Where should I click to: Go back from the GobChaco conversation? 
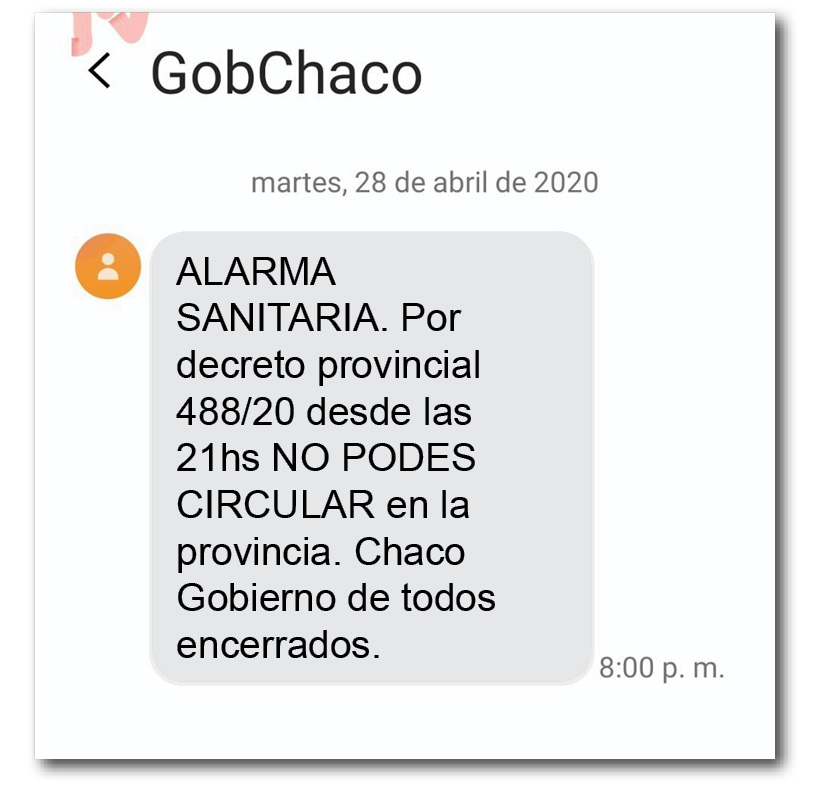(99, 72)
